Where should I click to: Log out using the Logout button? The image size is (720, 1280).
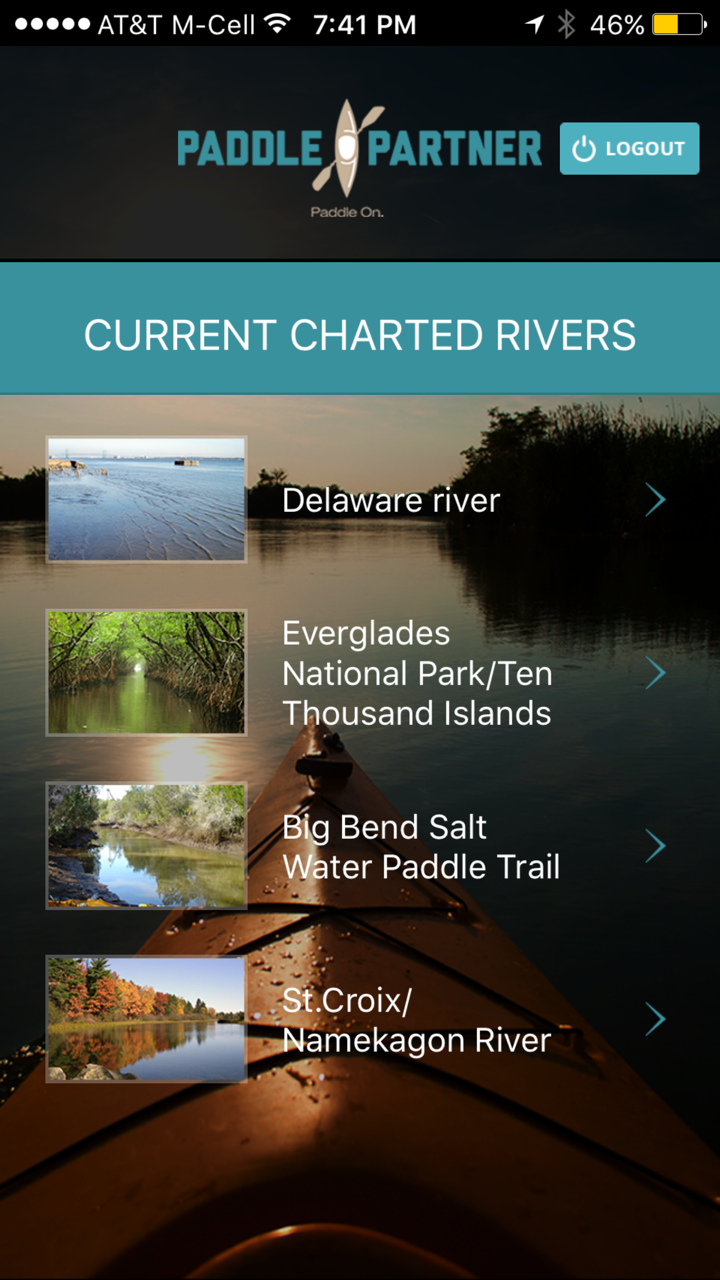click(629, 149)
